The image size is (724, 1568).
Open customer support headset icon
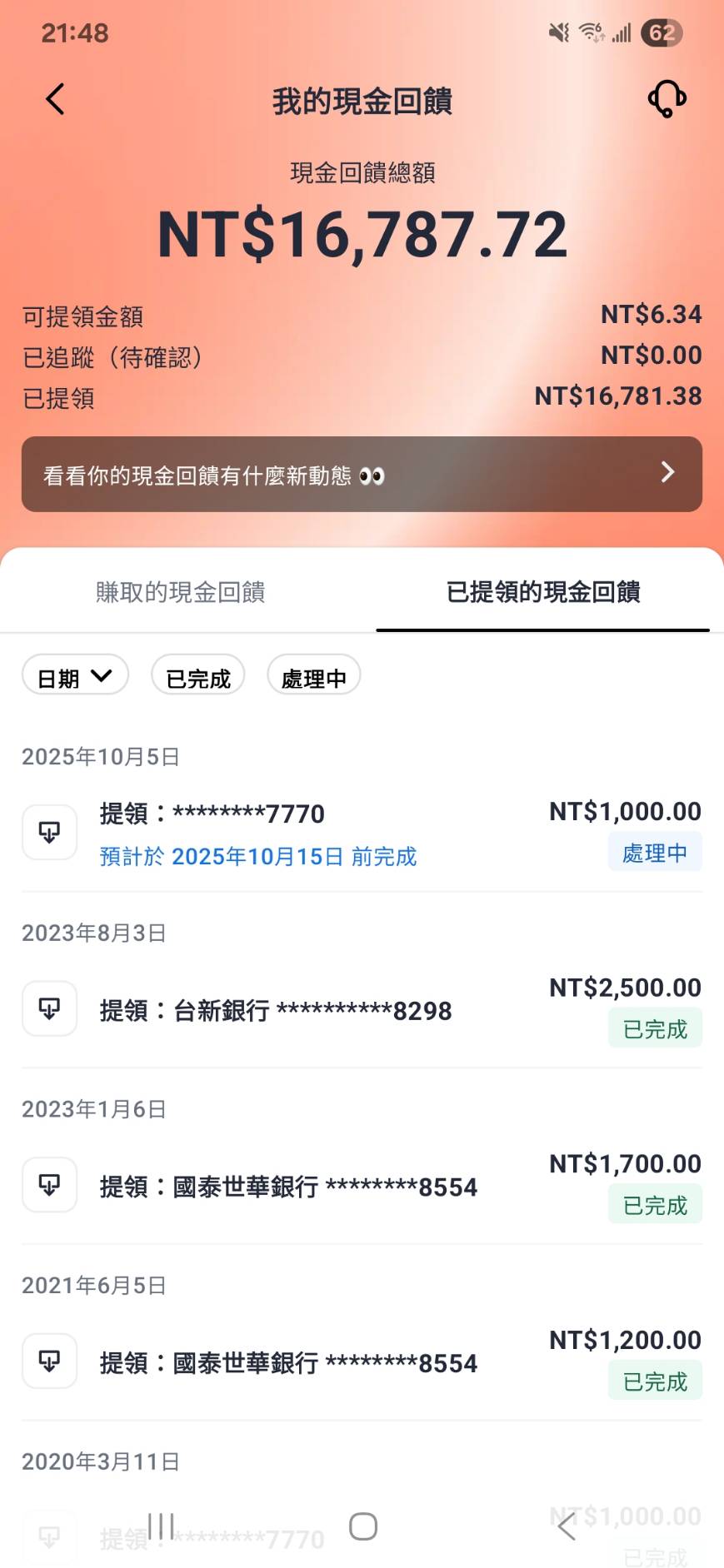click(667, 100)
